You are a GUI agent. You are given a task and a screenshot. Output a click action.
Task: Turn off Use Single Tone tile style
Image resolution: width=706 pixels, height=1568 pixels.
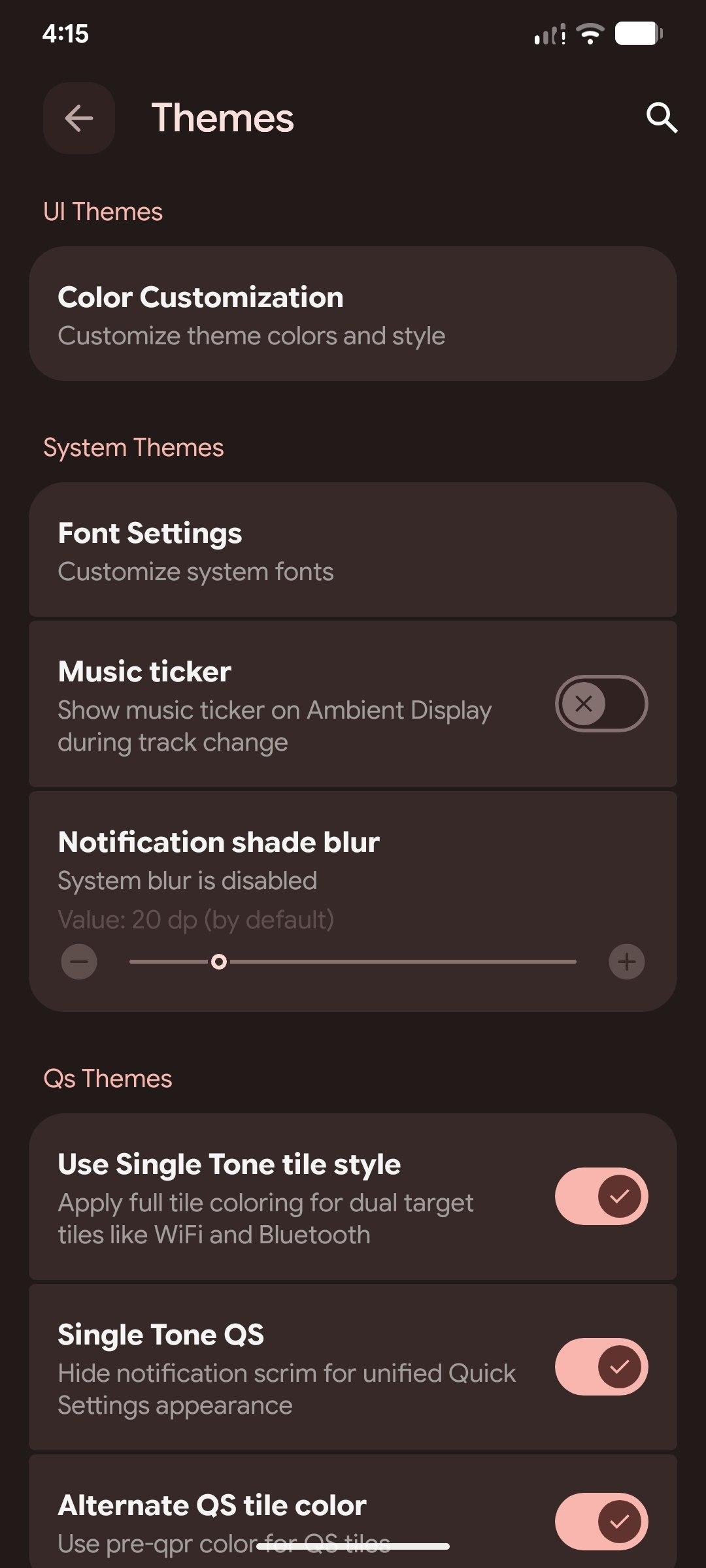[x=601, y=1196]
